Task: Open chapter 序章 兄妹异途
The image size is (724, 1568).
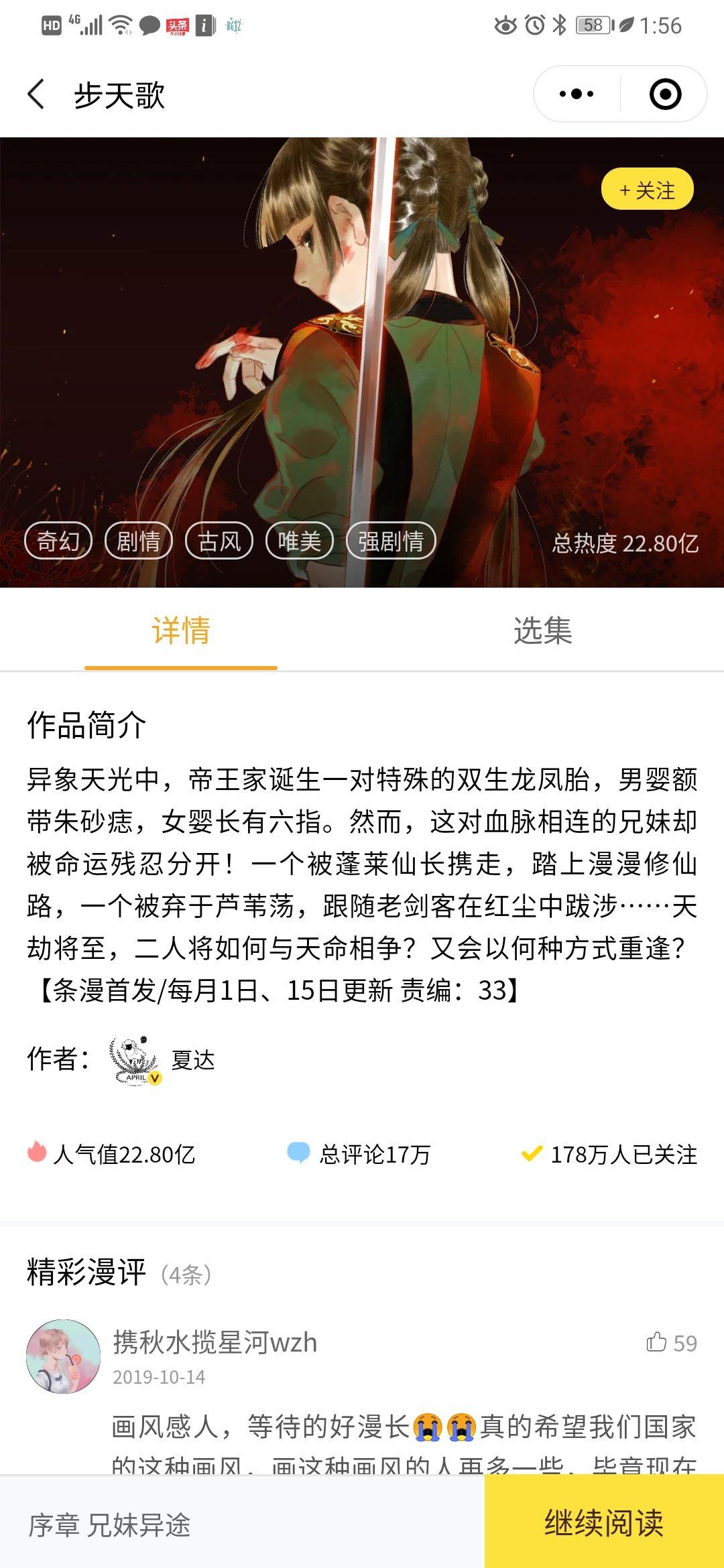Action: coord(109,1525)
